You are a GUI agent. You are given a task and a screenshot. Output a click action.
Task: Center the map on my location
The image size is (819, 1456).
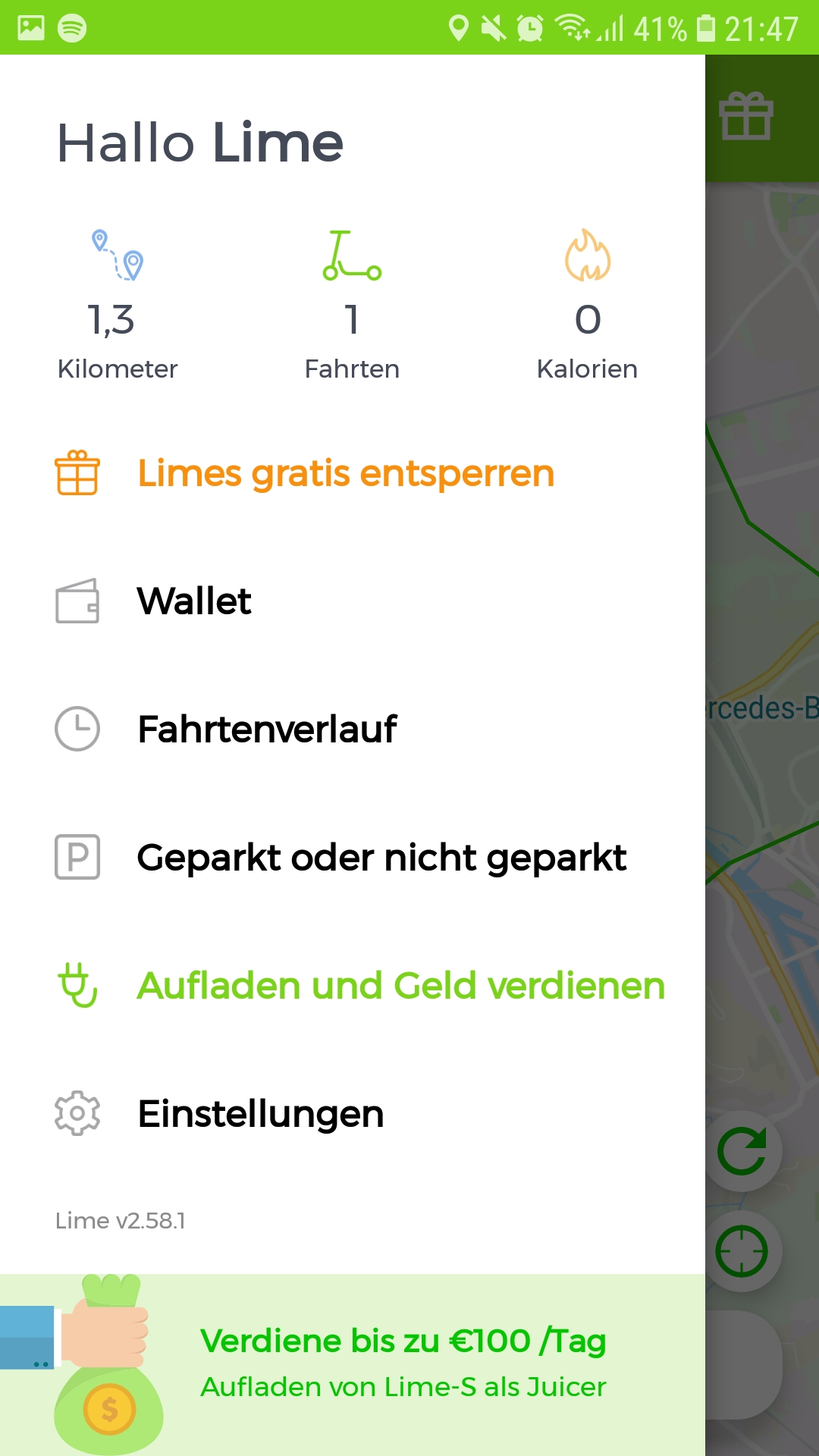(x=742, y=1251)
